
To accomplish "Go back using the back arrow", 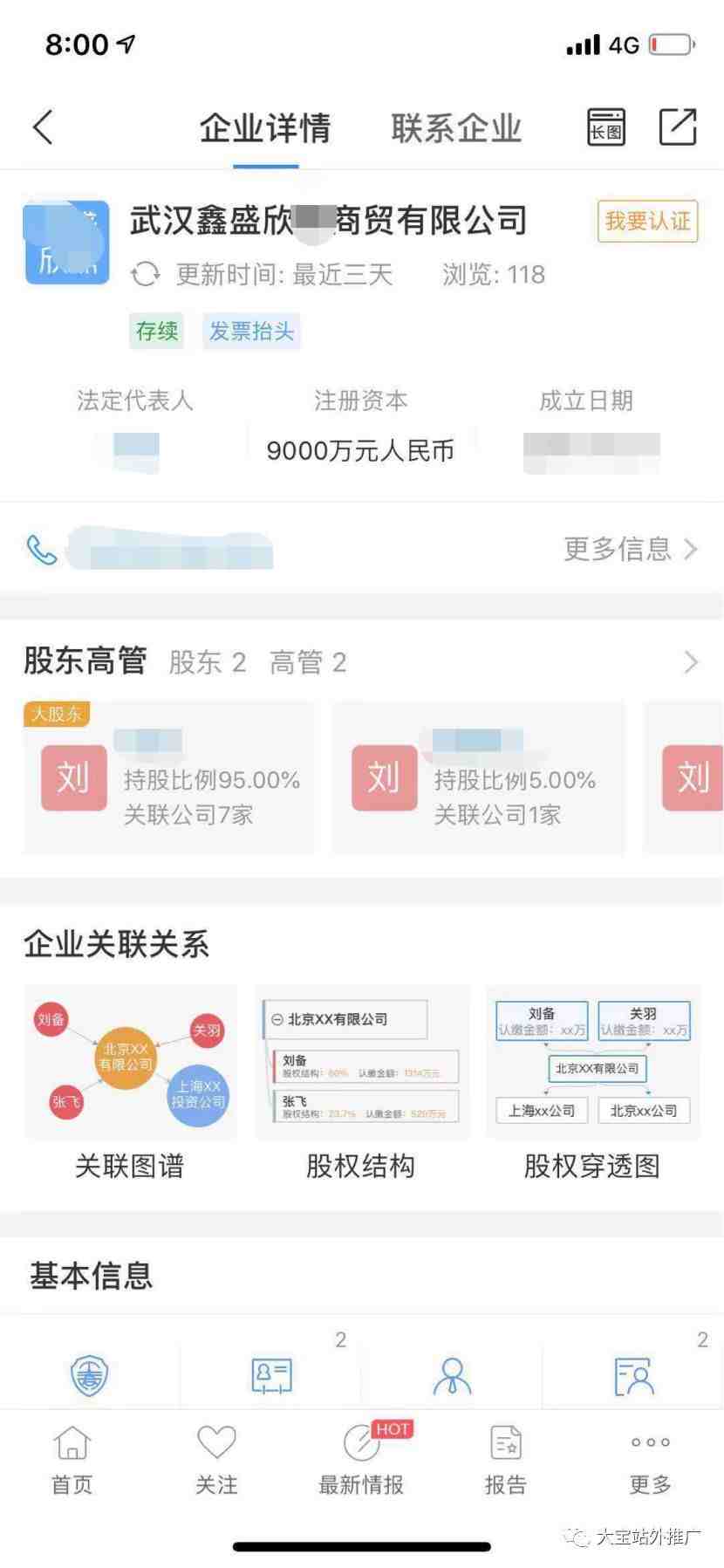I will point(44,127).
